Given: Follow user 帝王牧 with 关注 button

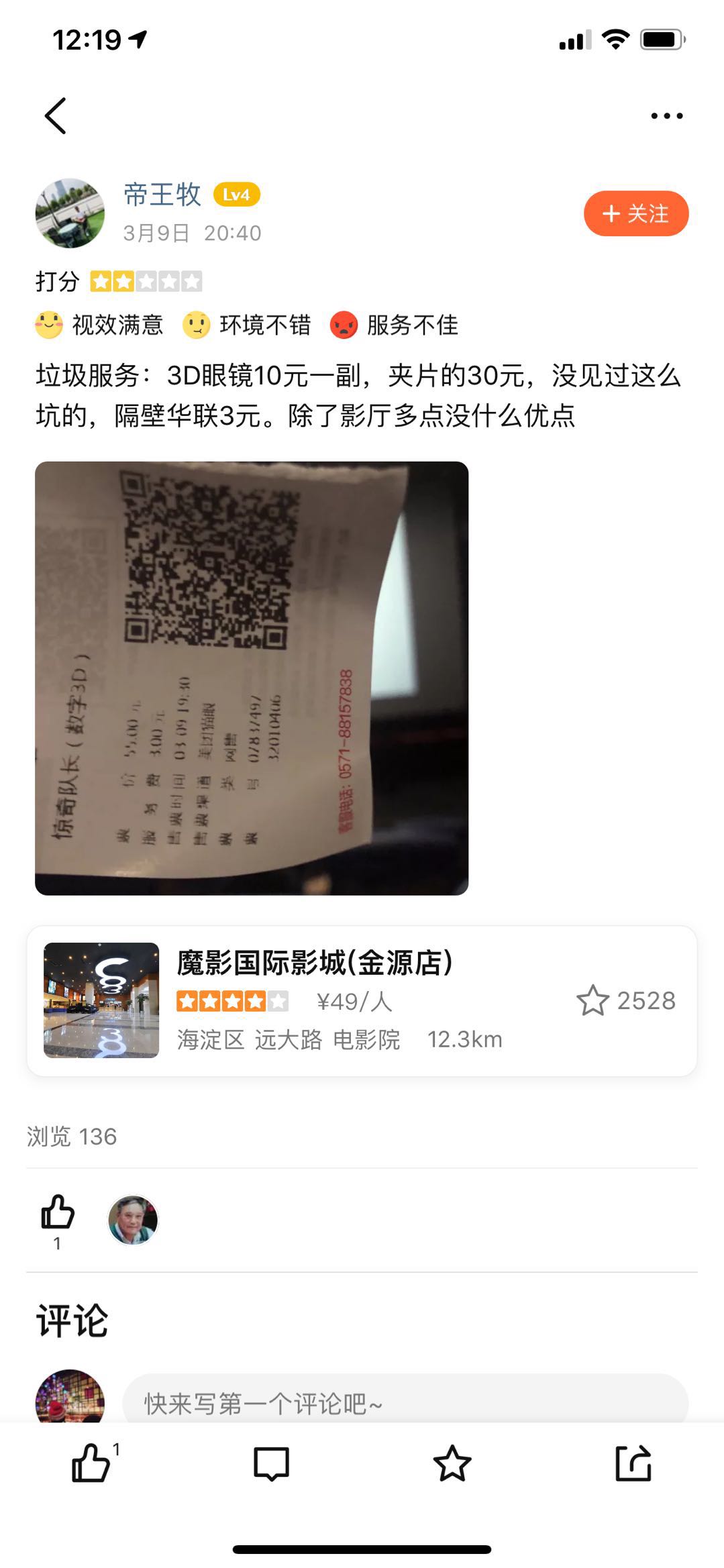Looking at the screenshot, I should (635, 213).
